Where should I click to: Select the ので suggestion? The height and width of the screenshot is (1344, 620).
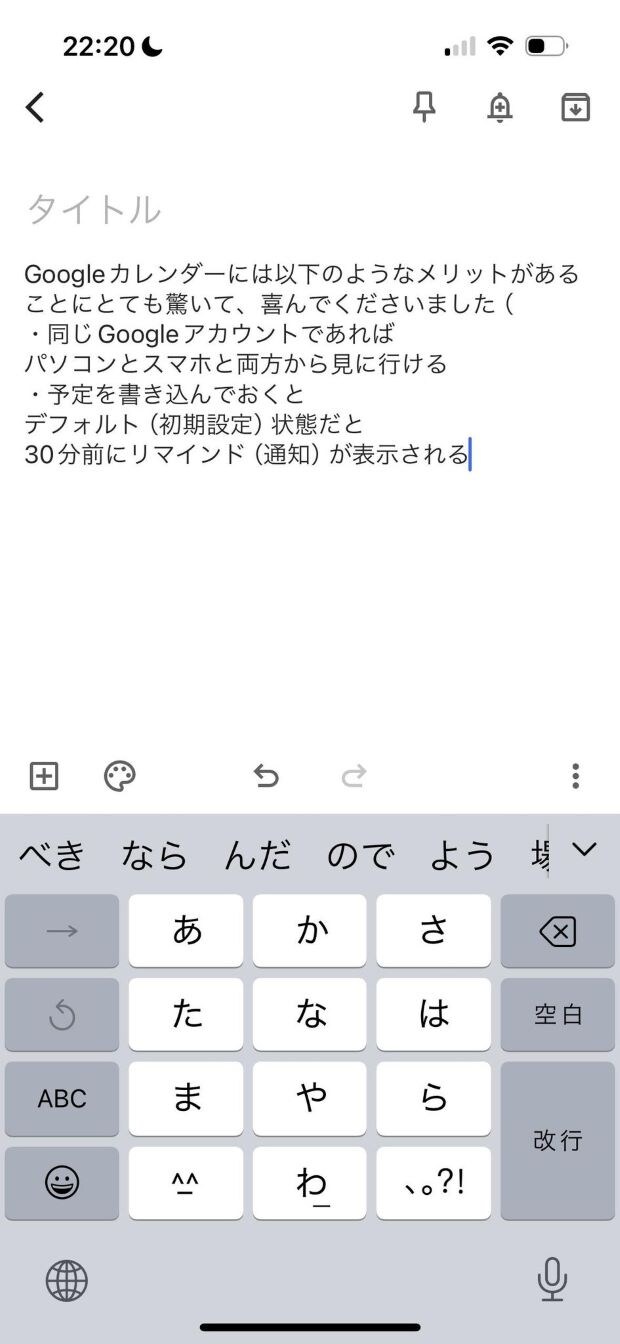tap(360, 856)
